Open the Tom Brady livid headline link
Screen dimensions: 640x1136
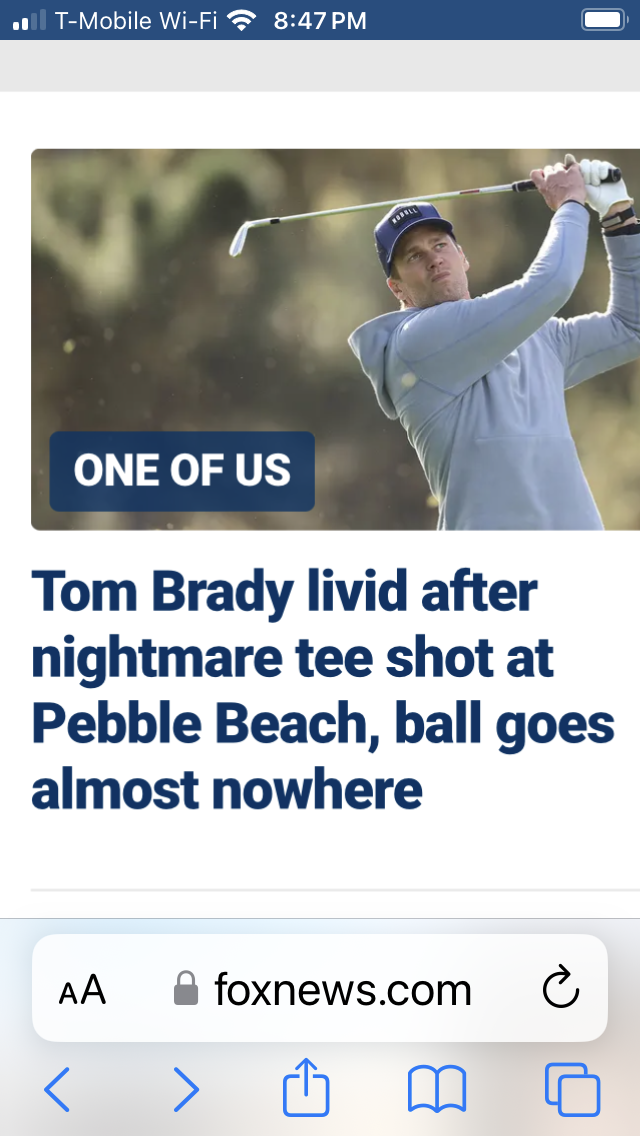point(323,690)
